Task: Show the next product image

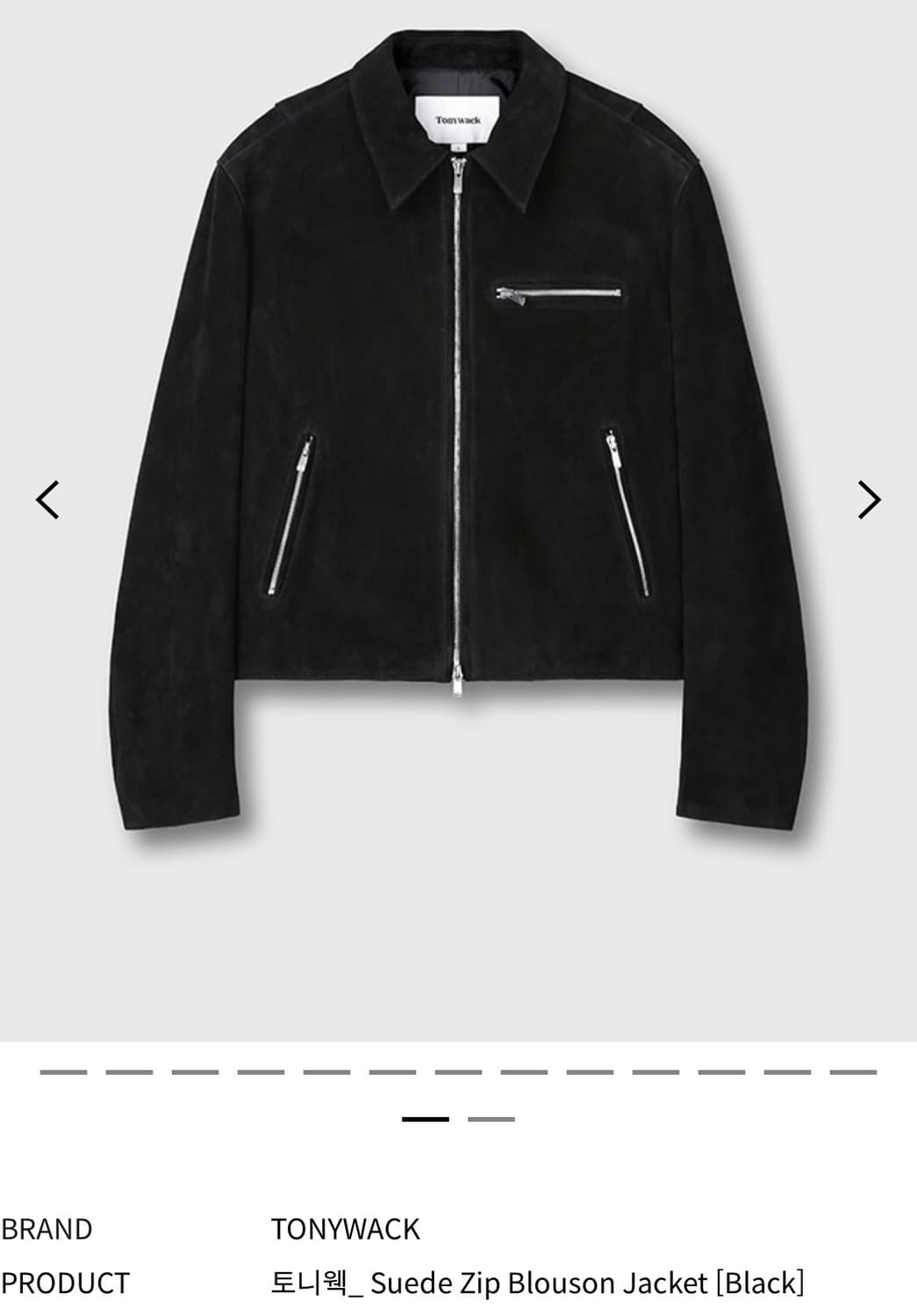Action: 869,500
